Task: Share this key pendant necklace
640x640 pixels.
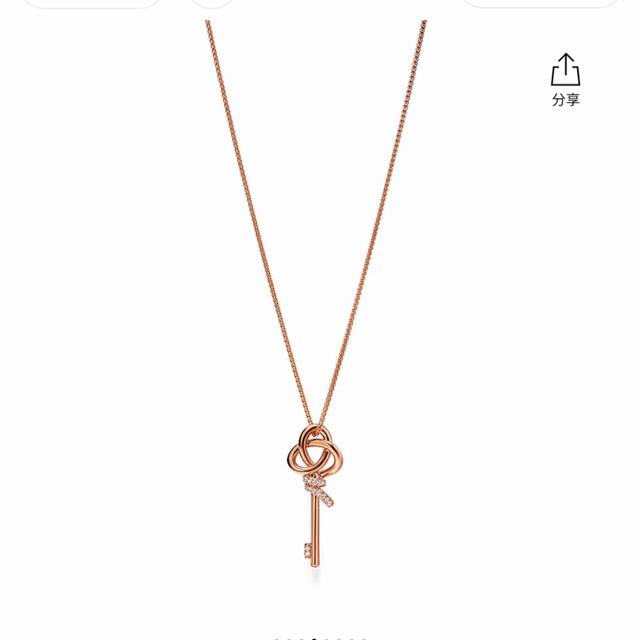Action: point(565,80)
